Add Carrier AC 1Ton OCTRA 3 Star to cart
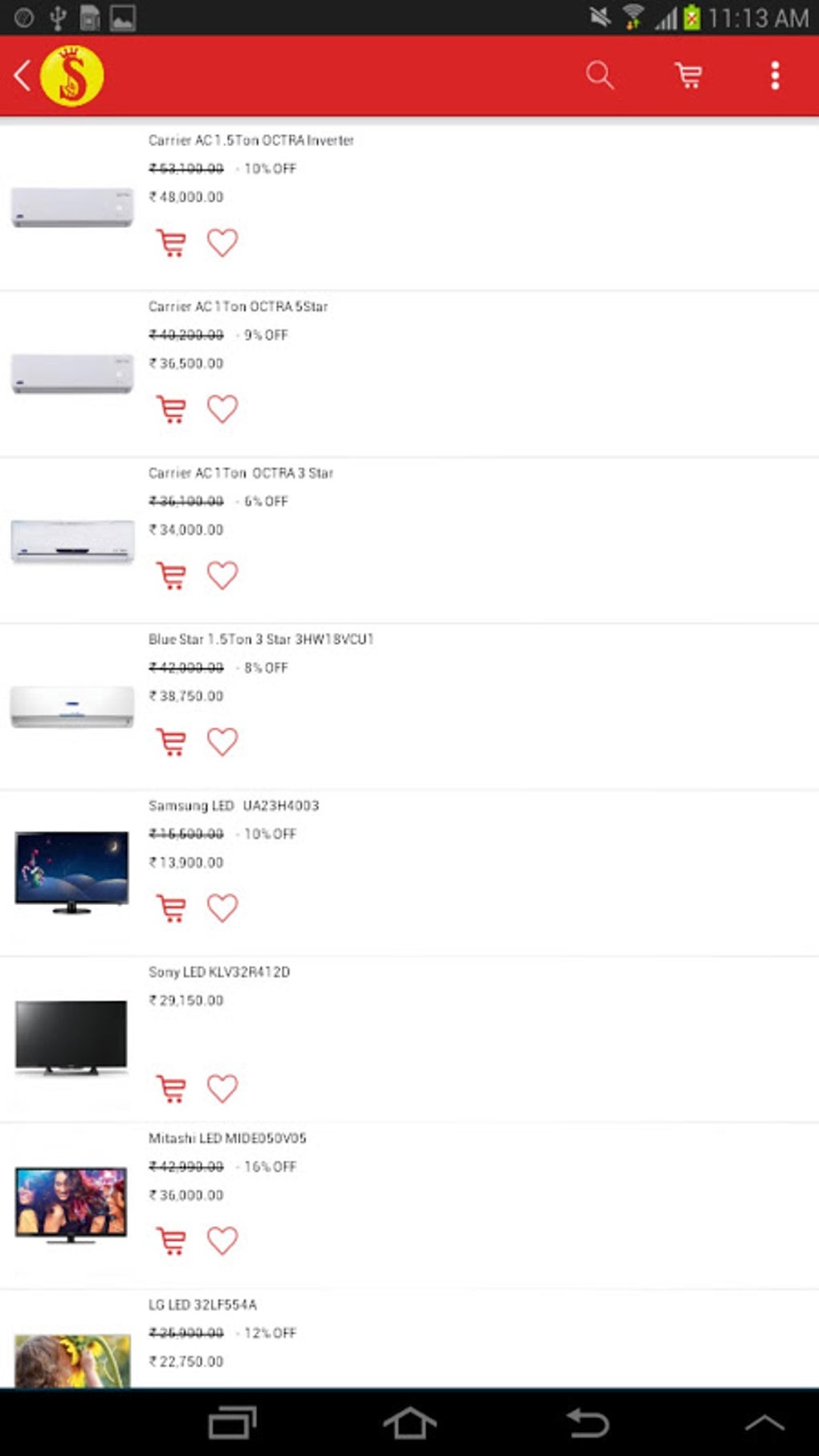819x1456 pixels. pyautogui.click(x=171, y=575)
